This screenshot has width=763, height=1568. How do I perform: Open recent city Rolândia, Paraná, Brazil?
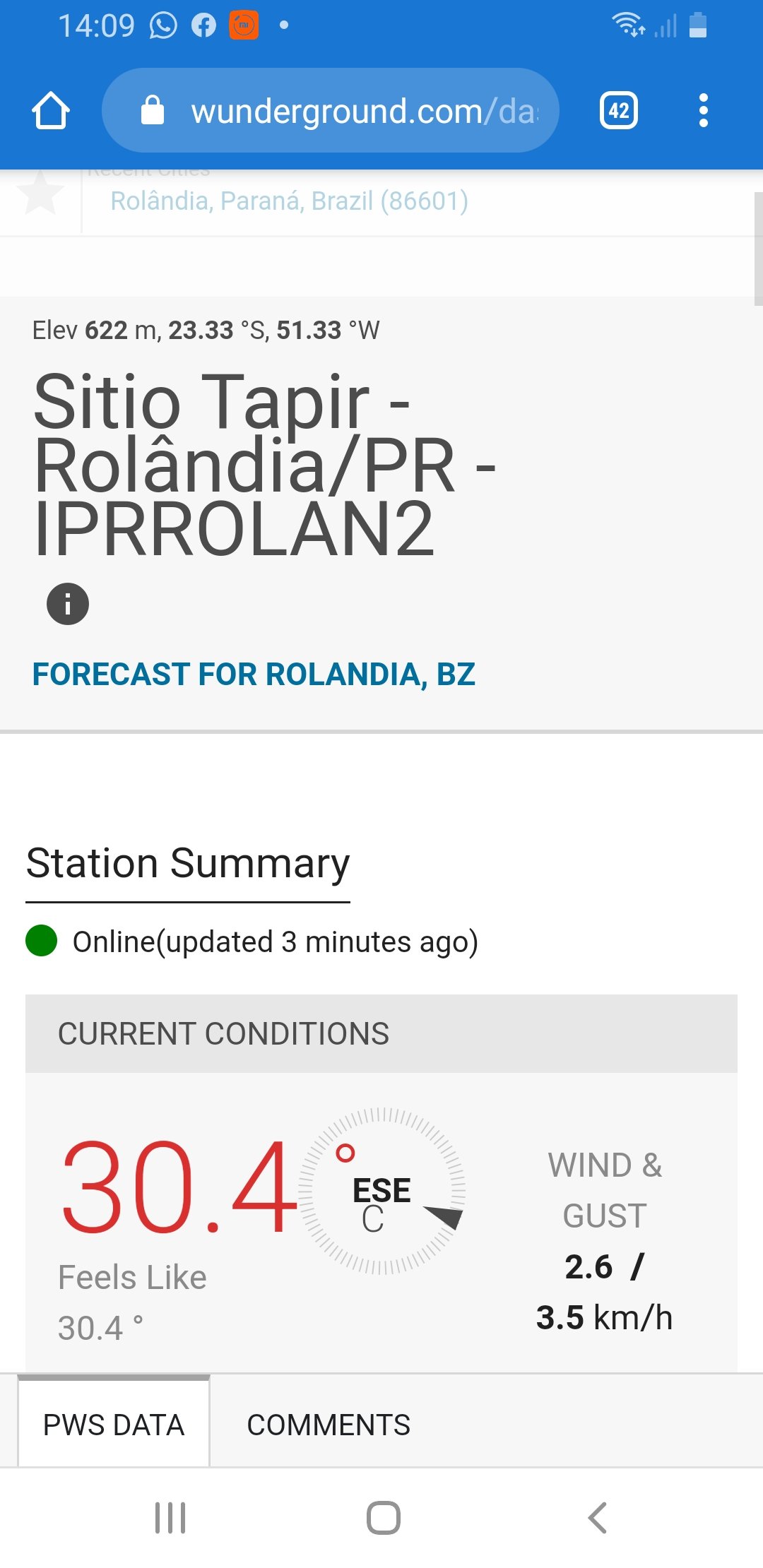click(x=289, y=201)
